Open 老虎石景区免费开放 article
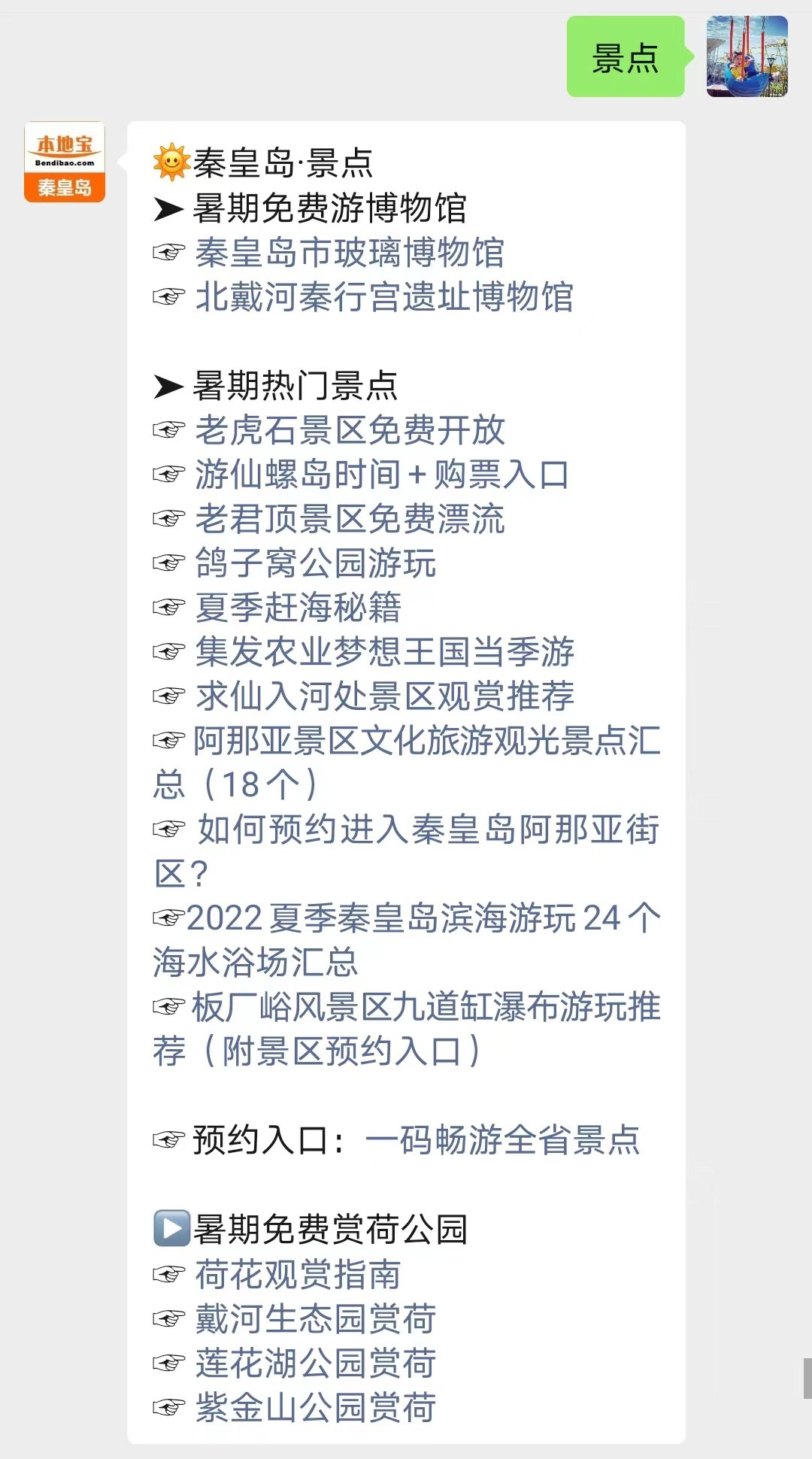This screenshot has height=1459, width=812. [350, 431]
